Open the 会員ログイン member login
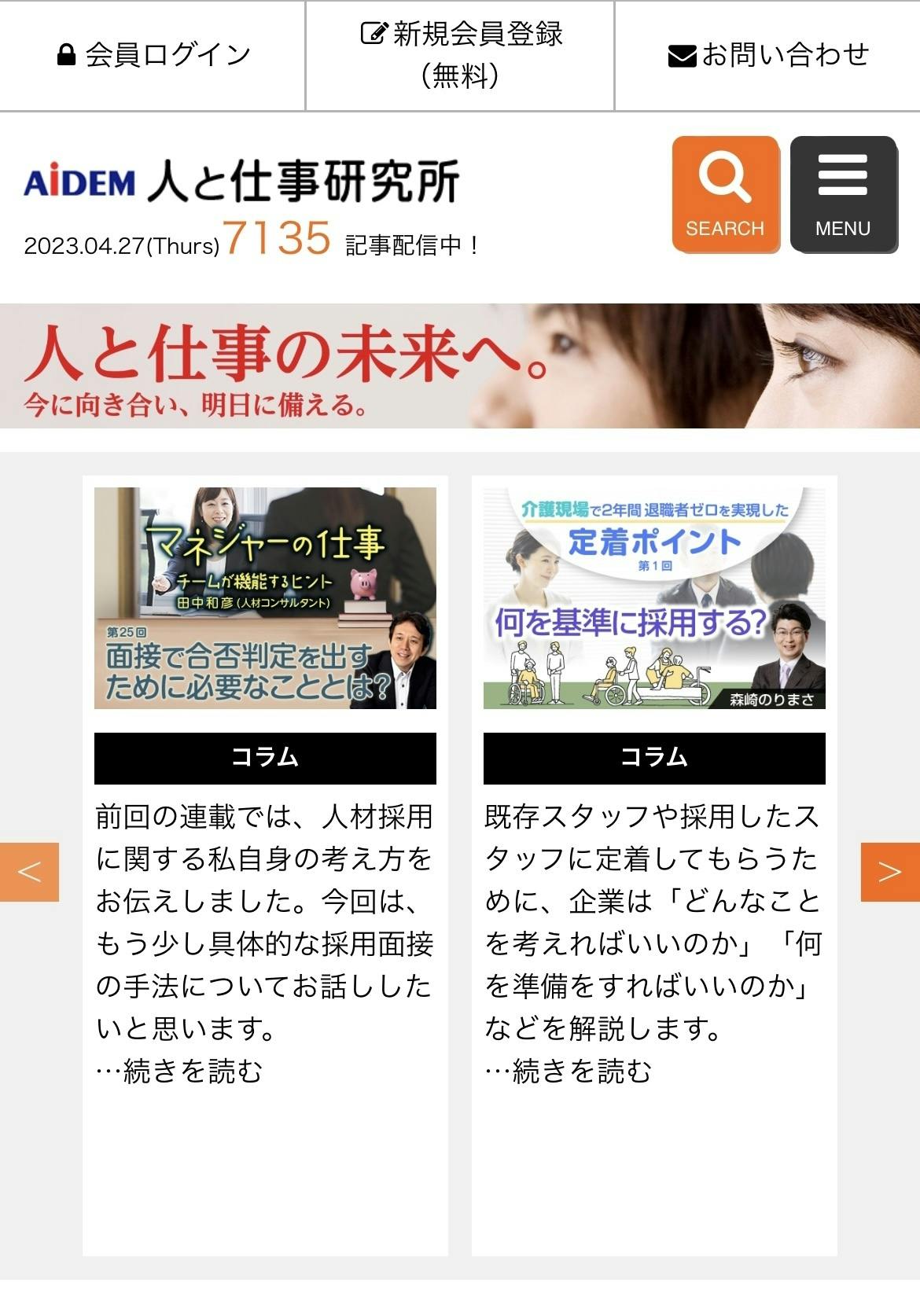This screenshot has height=1316, width=920. [x=153, y=55]
